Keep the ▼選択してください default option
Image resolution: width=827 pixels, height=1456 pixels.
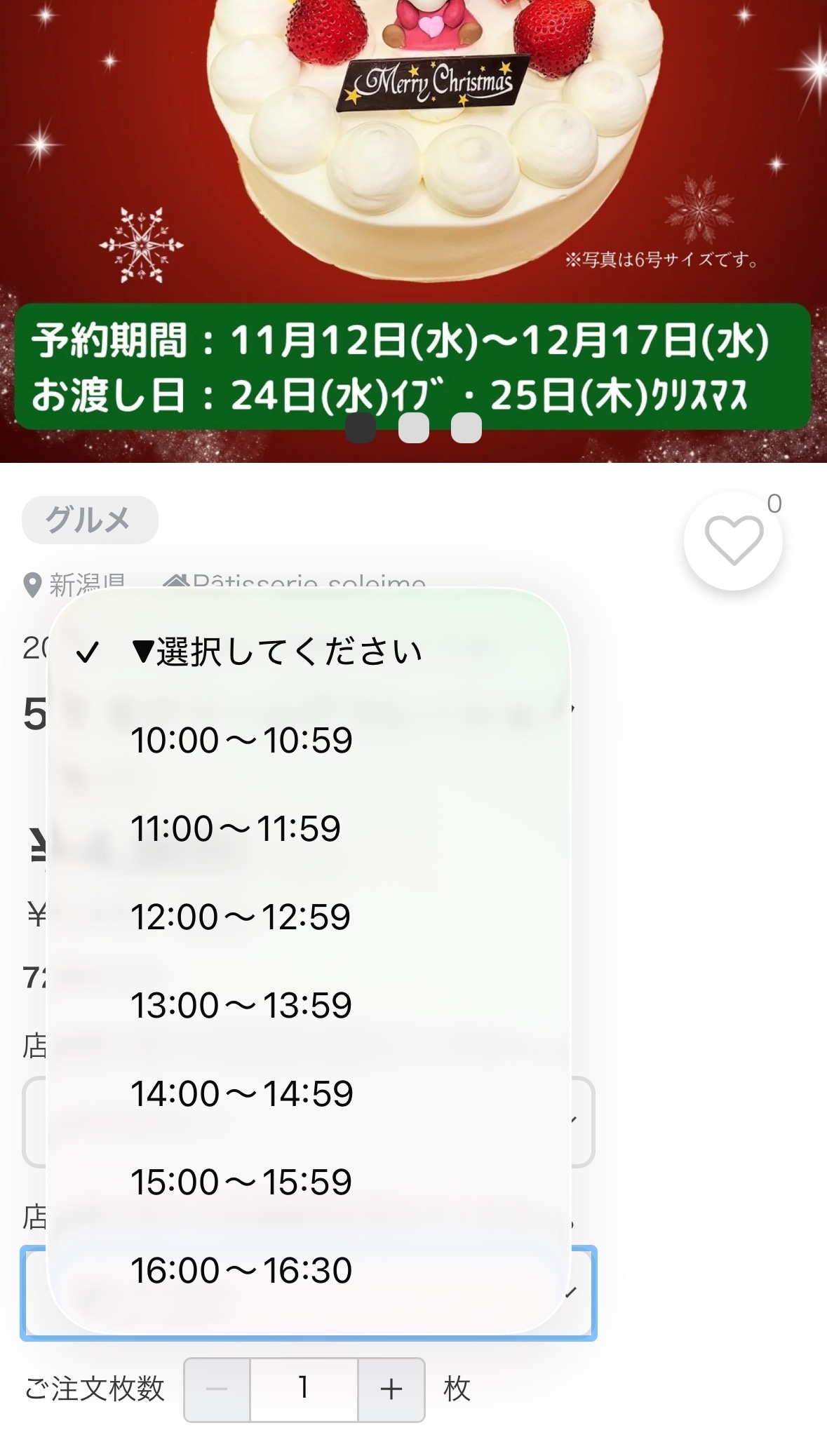(276, 652)
